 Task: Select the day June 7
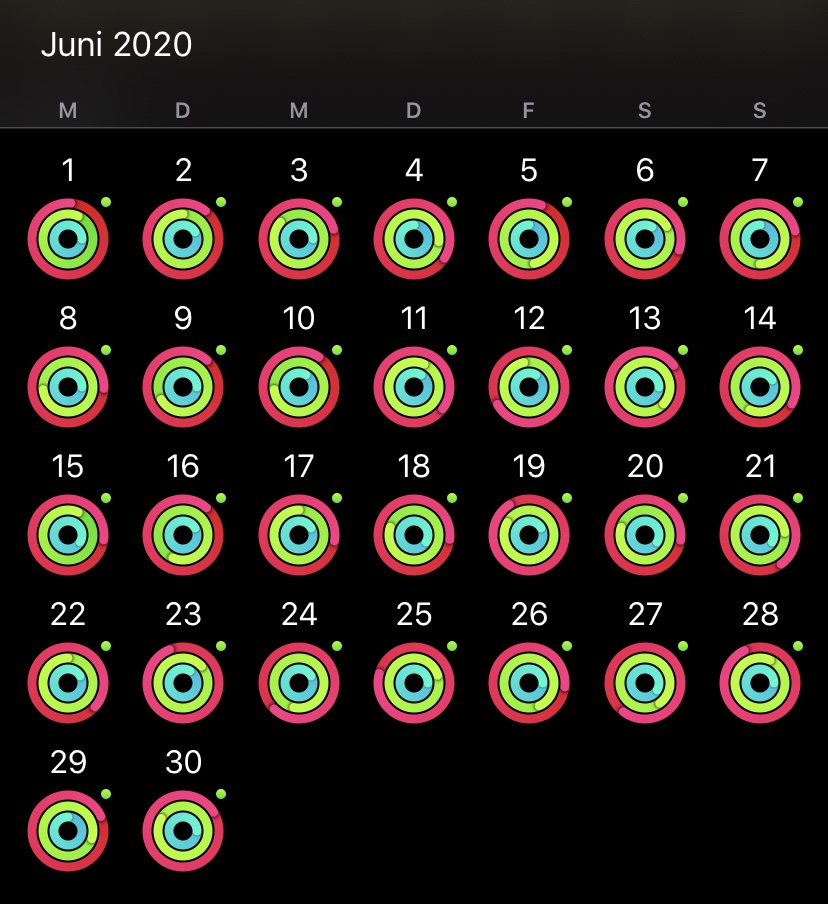(x=760, y=239)
